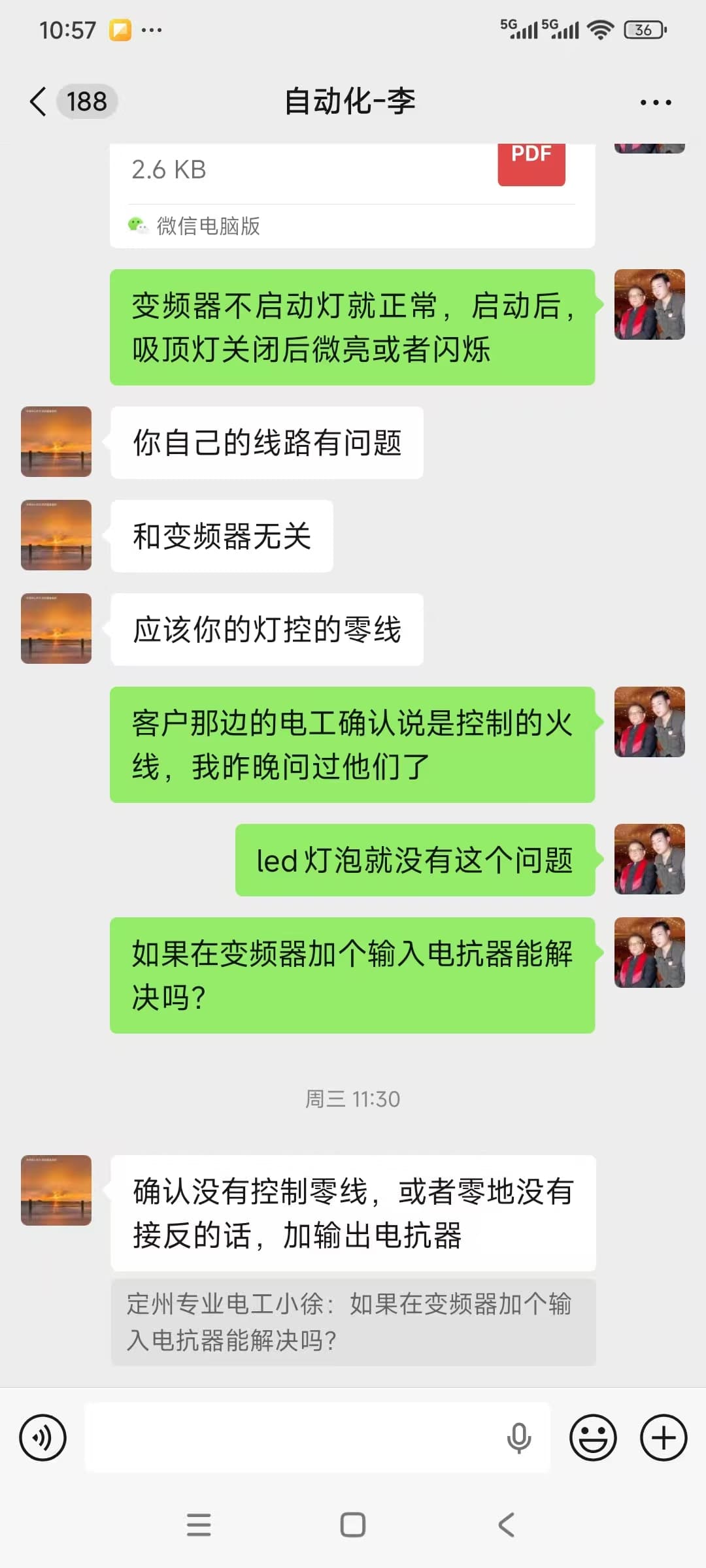Open the PDF file attachment

[531, 162]
